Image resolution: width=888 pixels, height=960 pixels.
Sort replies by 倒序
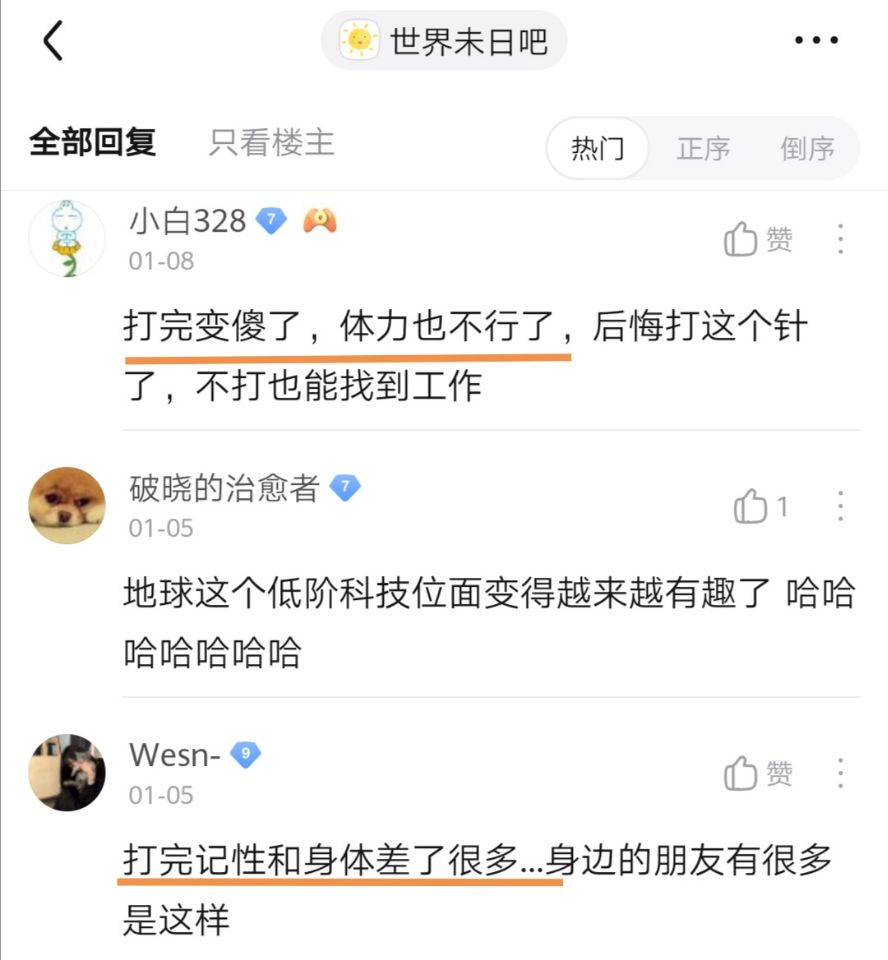tap(807, 149)
